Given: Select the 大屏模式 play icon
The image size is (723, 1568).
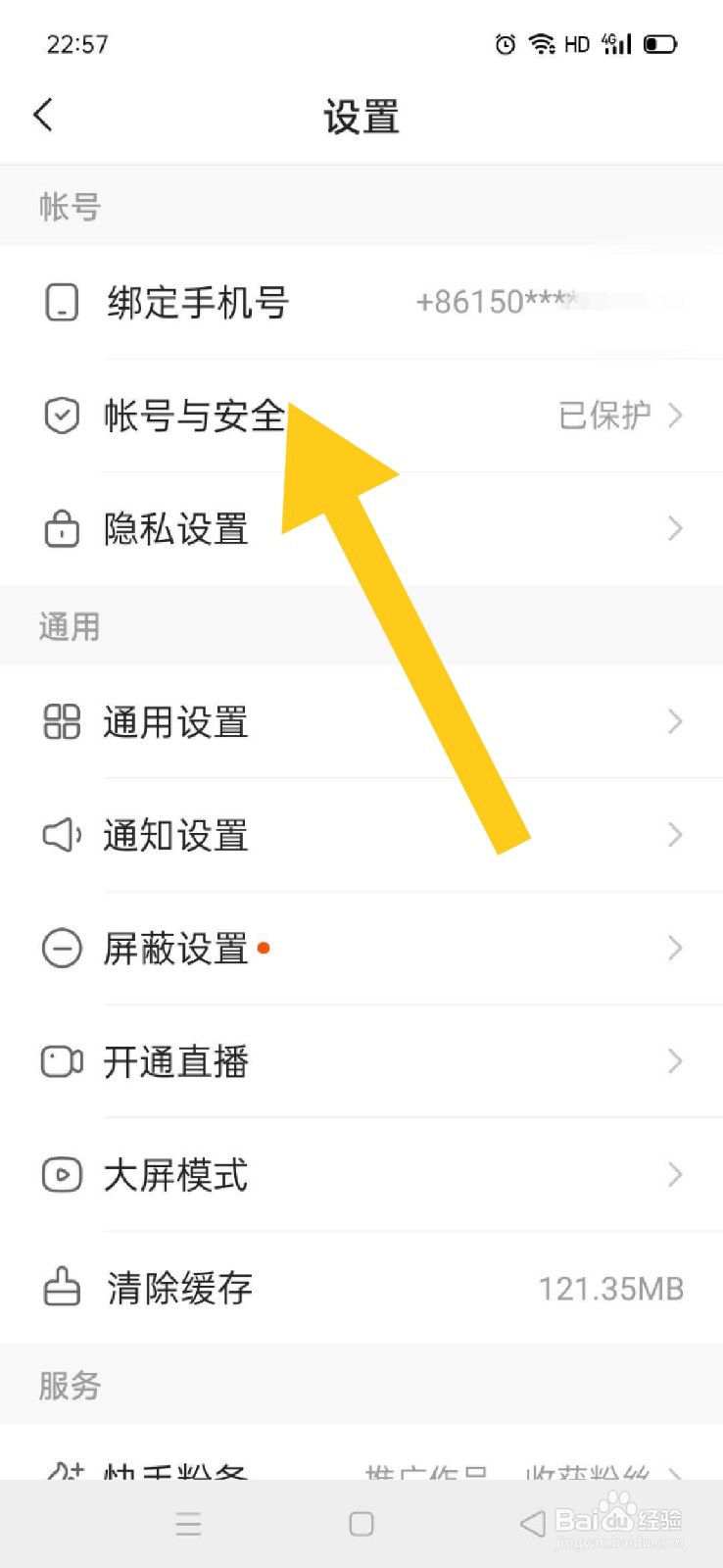Looking at the screenshot, I should pos(61,1175).
